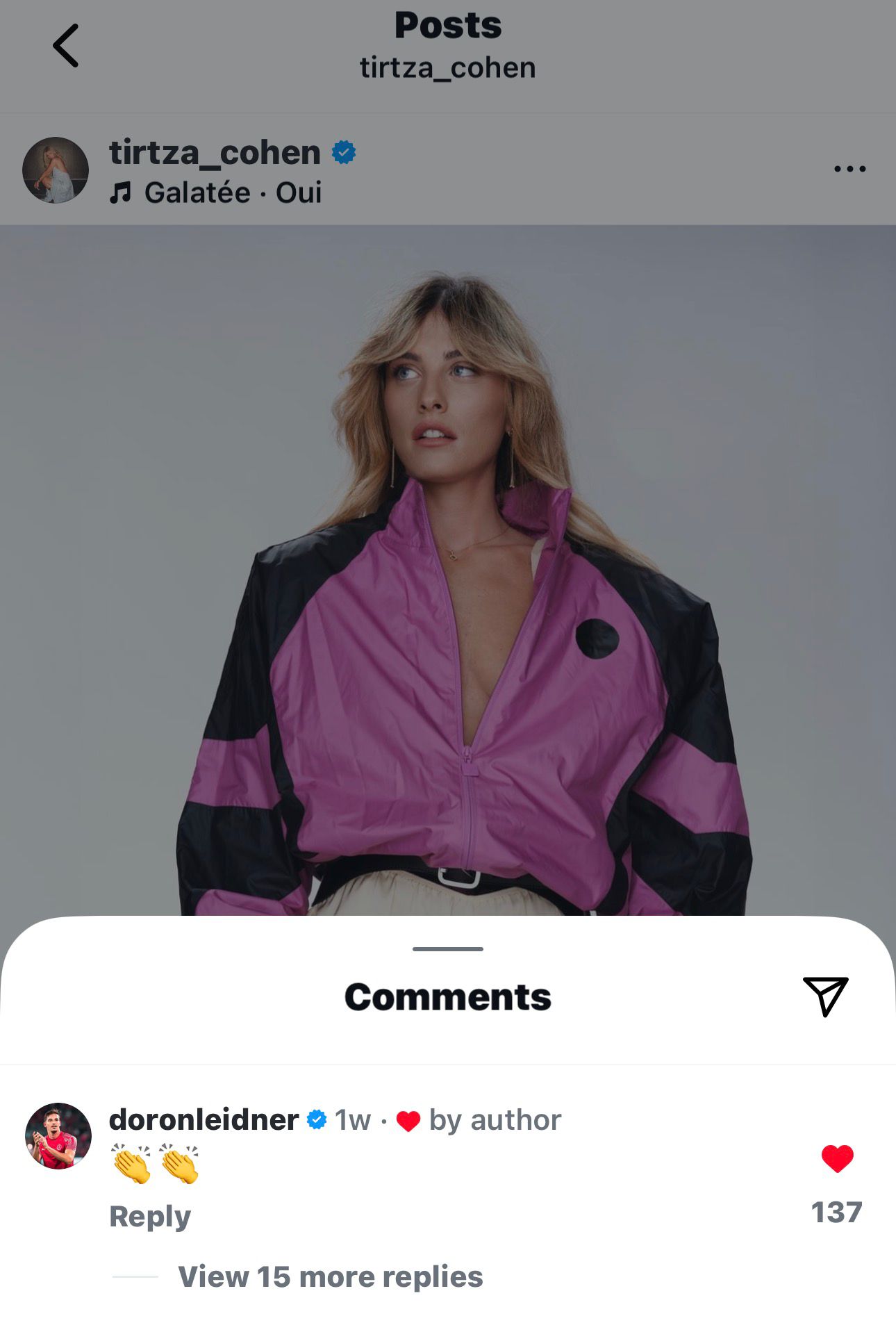
Task: Tap the comments sheet drag handle
Action: click(447, 948)
